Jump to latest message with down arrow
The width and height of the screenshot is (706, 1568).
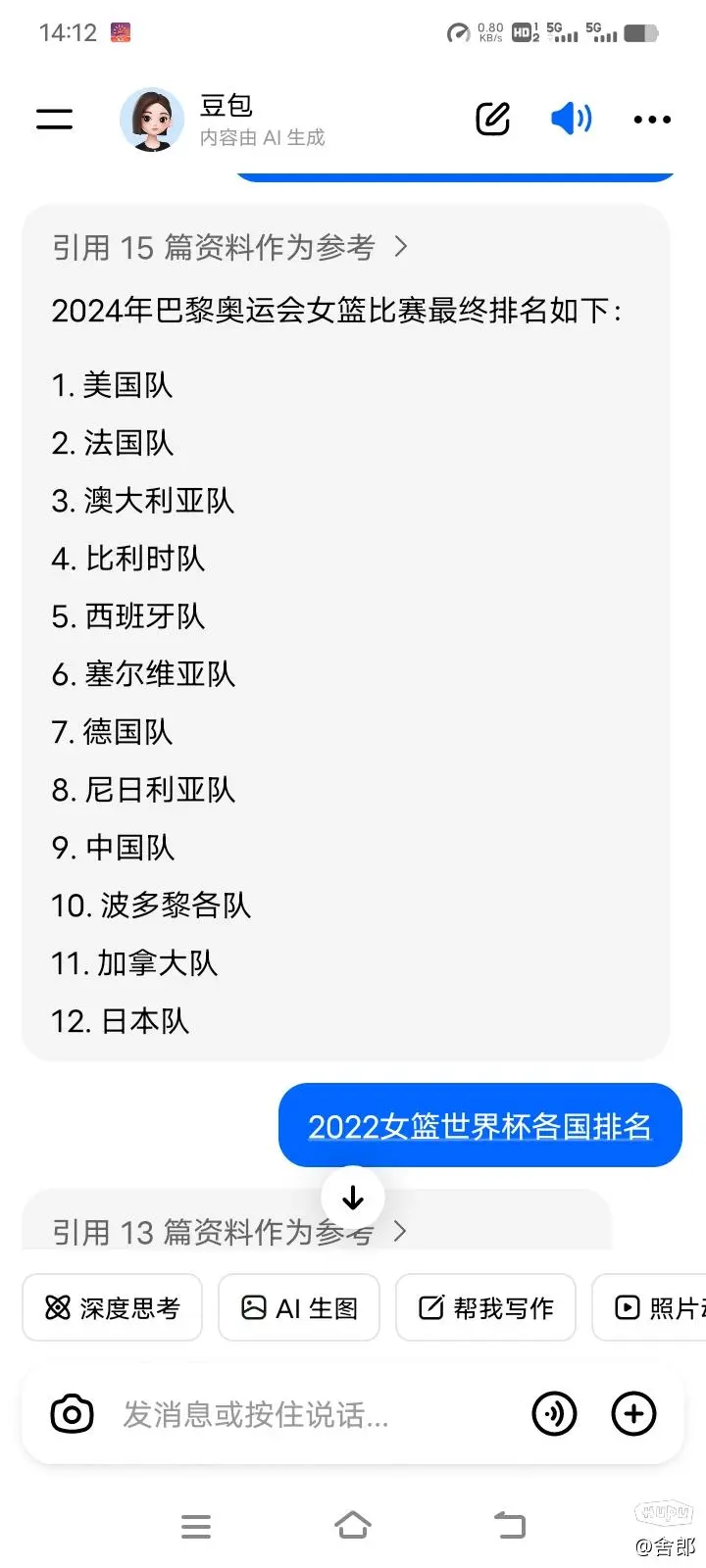click(353, 1198)
